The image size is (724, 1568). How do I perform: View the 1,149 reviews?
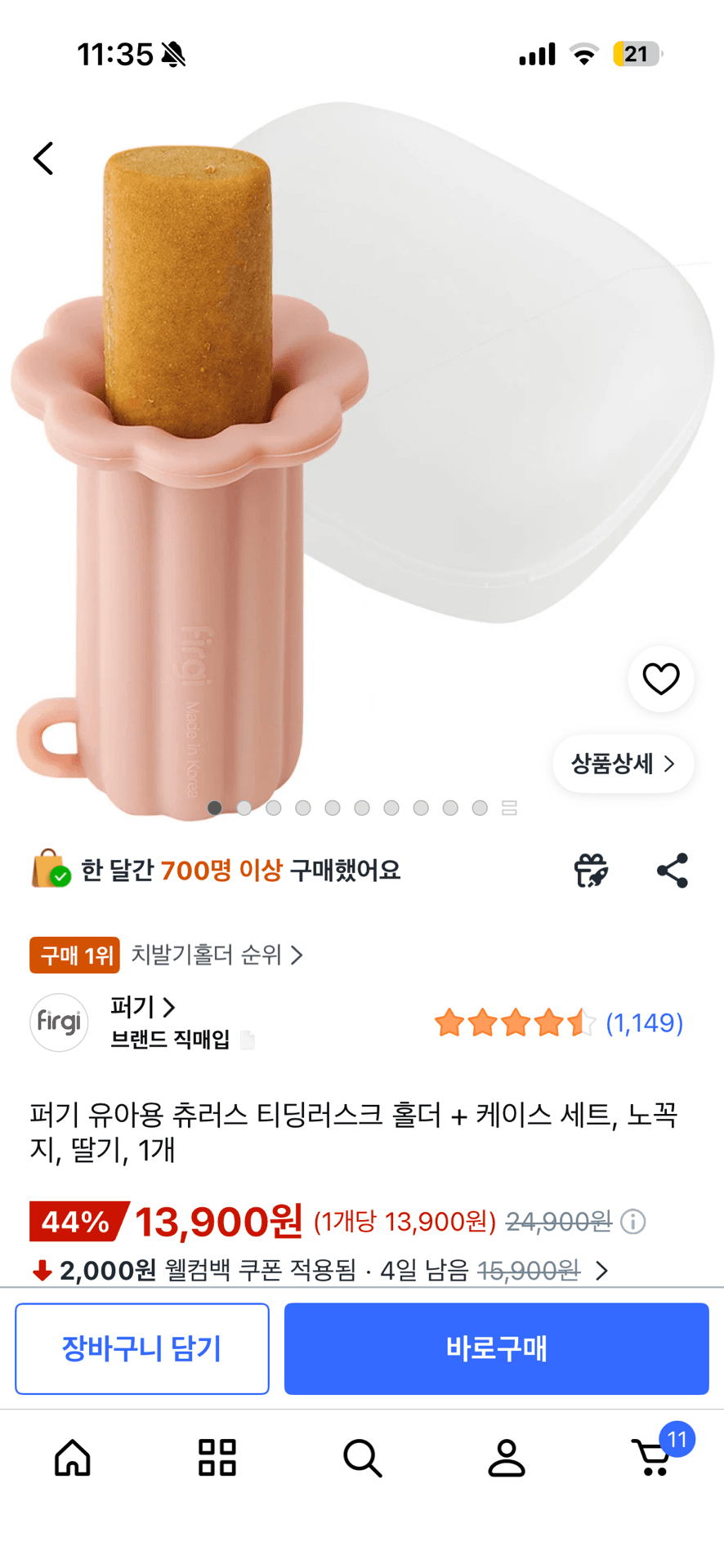(644, 1022)
